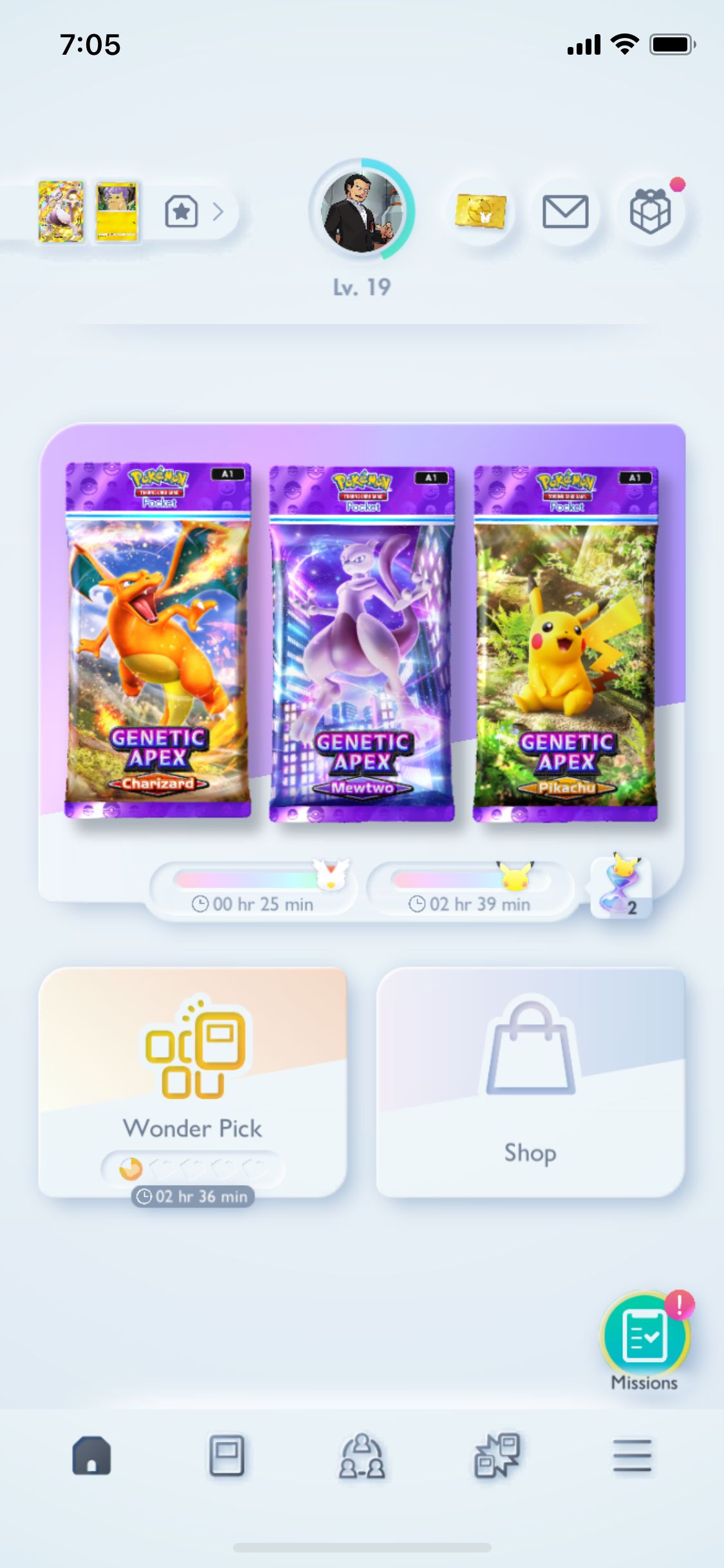724x1568 pixels.
Task: Open the gold premium pass ticket
Action: point(480,212)
